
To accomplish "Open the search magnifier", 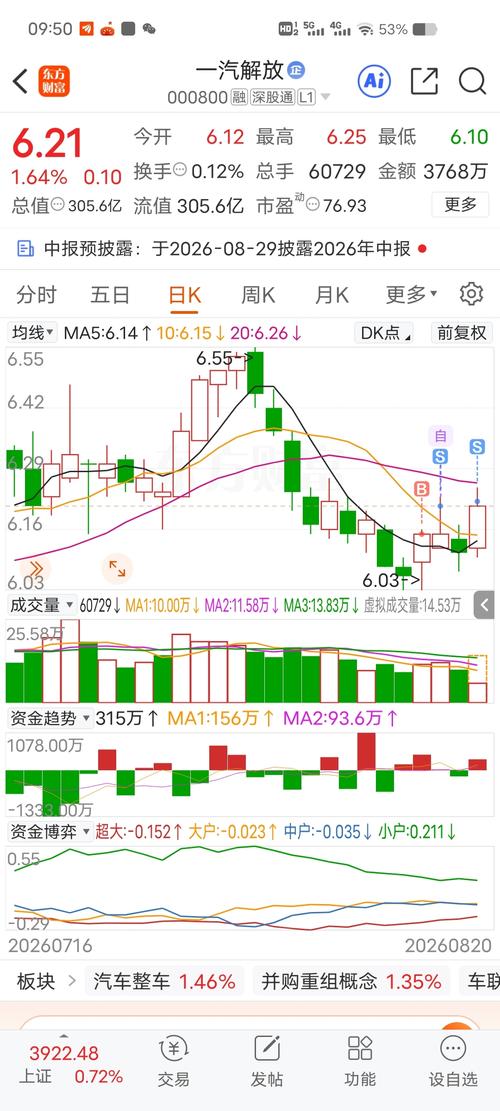I will [x=472, y=81].
